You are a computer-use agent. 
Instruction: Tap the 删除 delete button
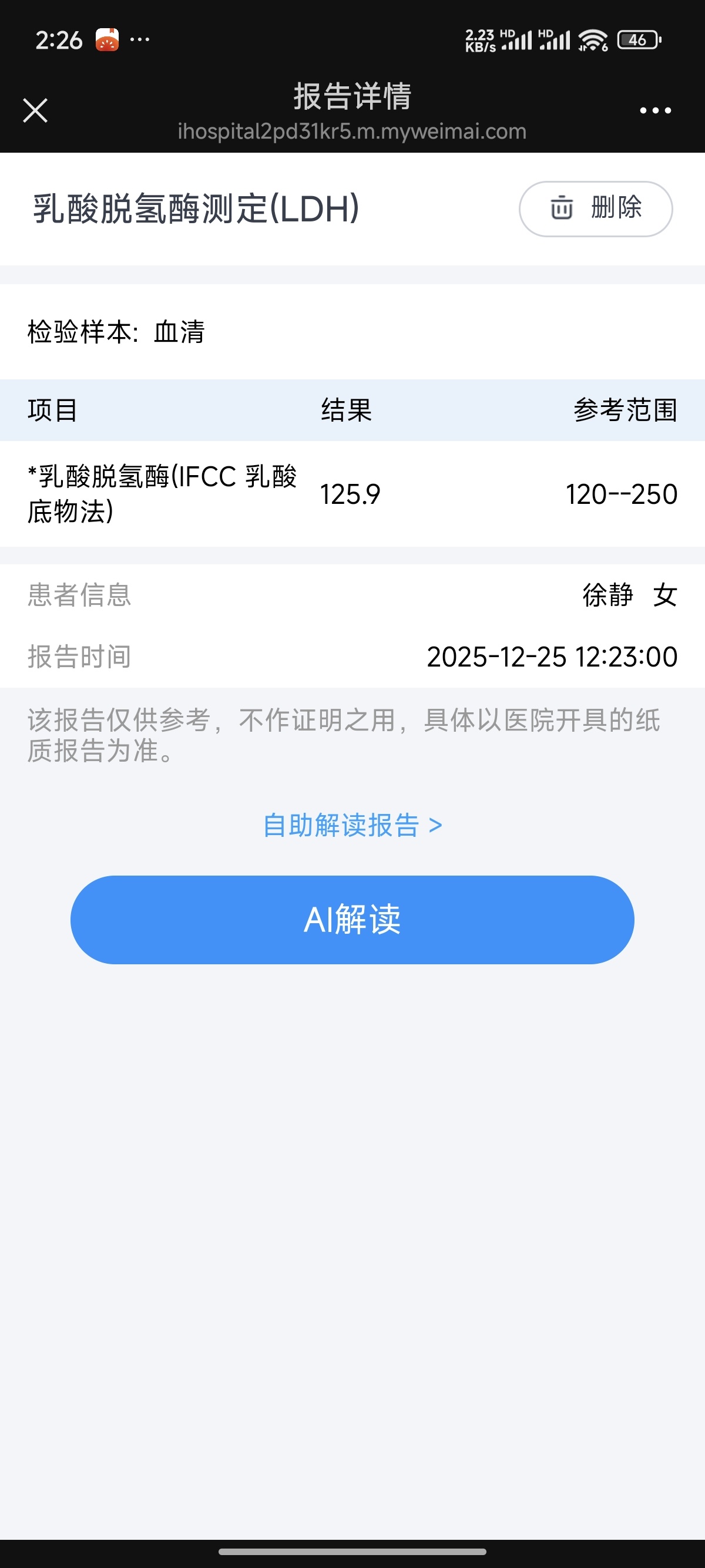click(595, 209)
